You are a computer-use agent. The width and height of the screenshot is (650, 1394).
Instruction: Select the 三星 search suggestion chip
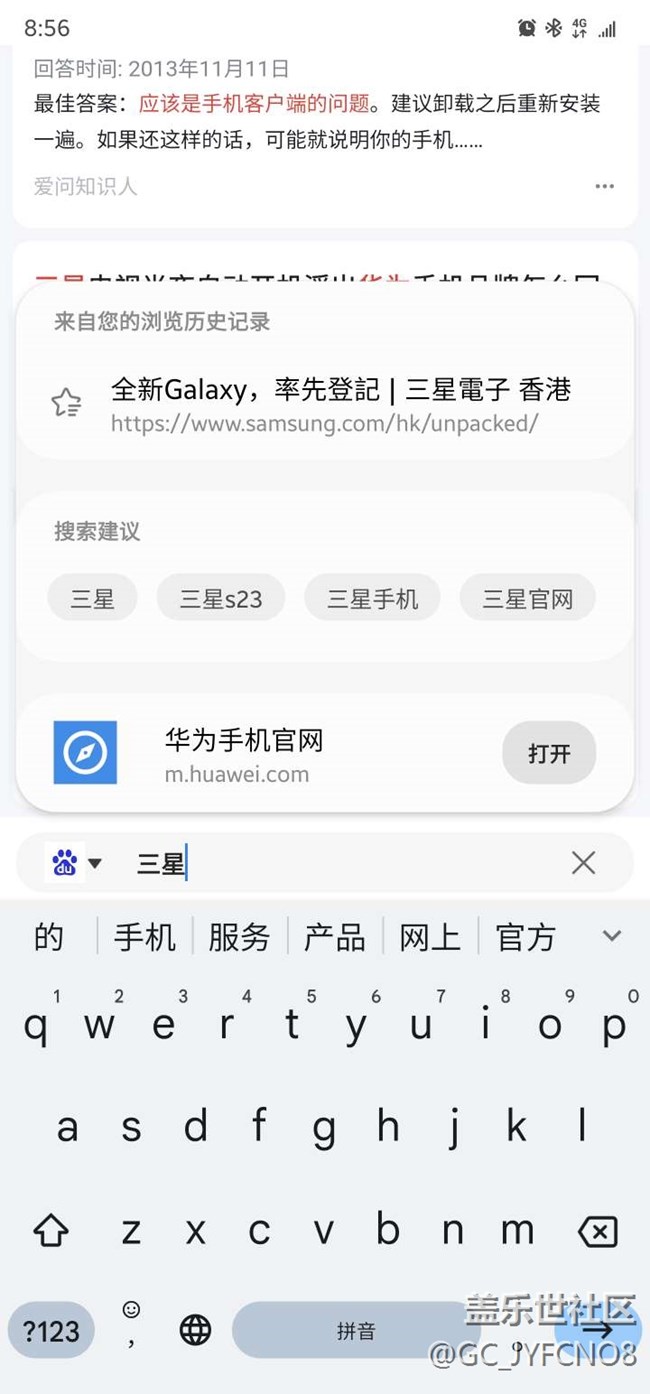point(92,599)
